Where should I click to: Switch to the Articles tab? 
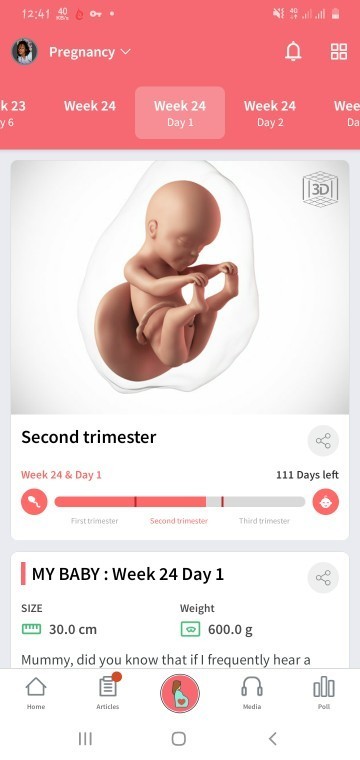(x=108, y=693)
